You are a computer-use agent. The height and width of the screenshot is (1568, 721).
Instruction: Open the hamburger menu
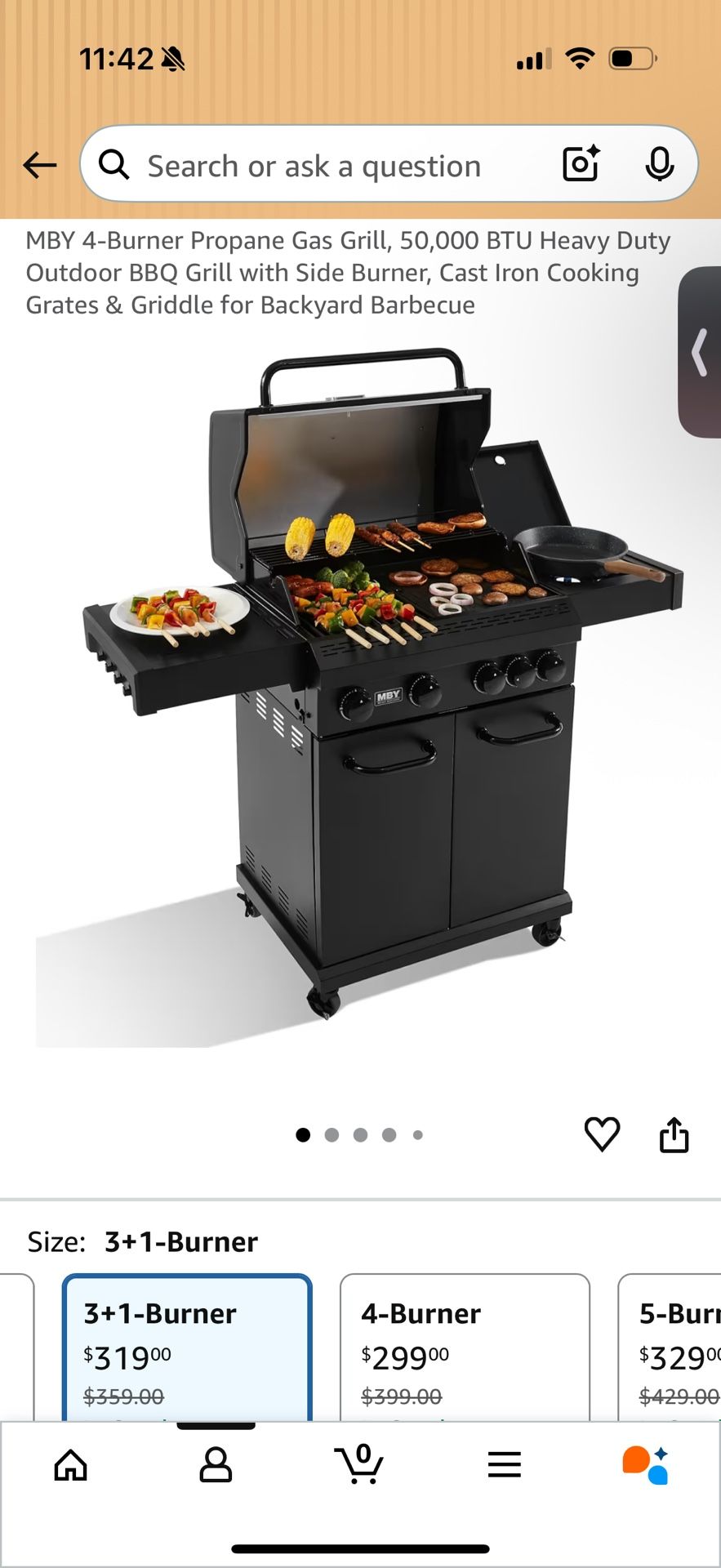tap(505, 1464)
